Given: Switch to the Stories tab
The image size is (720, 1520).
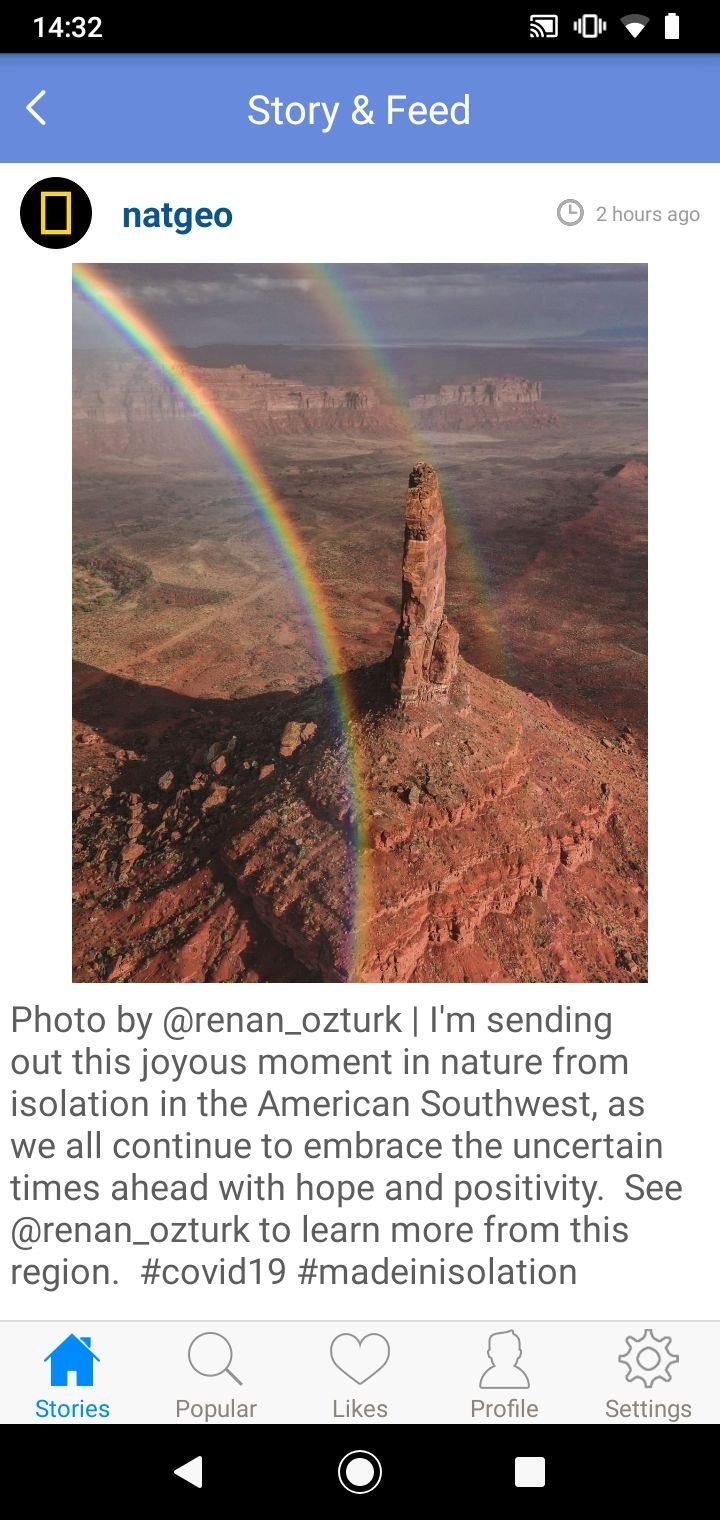Looking at the screenshot, I should (x=72, y=1375).
